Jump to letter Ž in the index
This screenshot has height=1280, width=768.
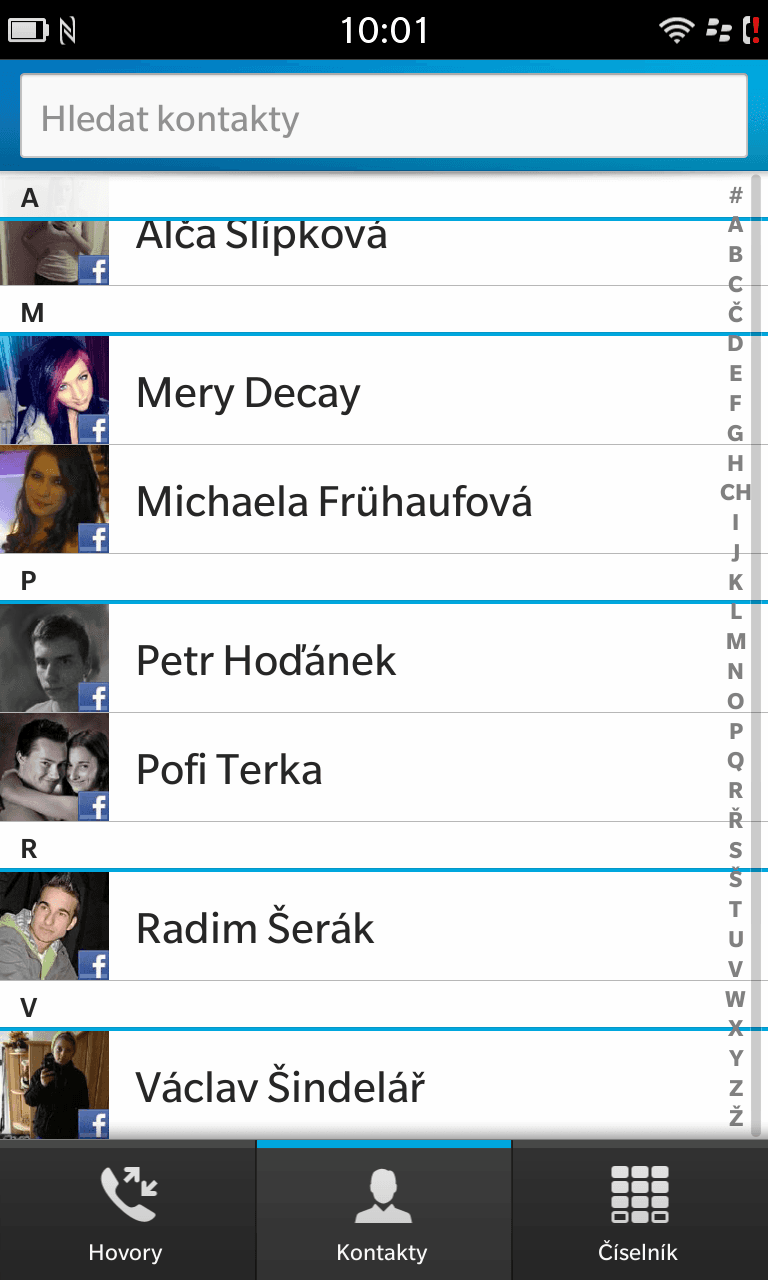[x=736, y=1117]
